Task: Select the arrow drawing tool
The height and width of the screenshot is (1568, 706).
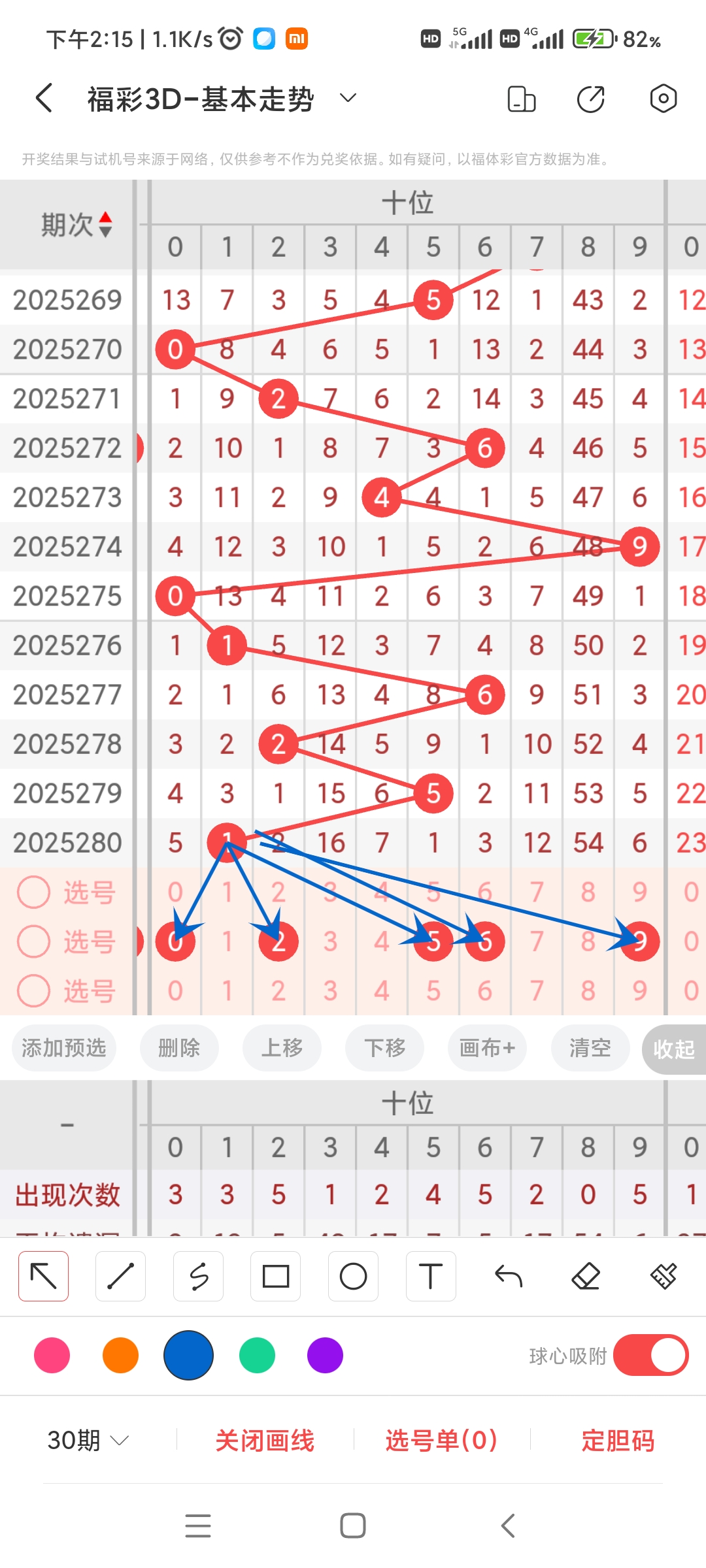Action: tap(43, 1275)
